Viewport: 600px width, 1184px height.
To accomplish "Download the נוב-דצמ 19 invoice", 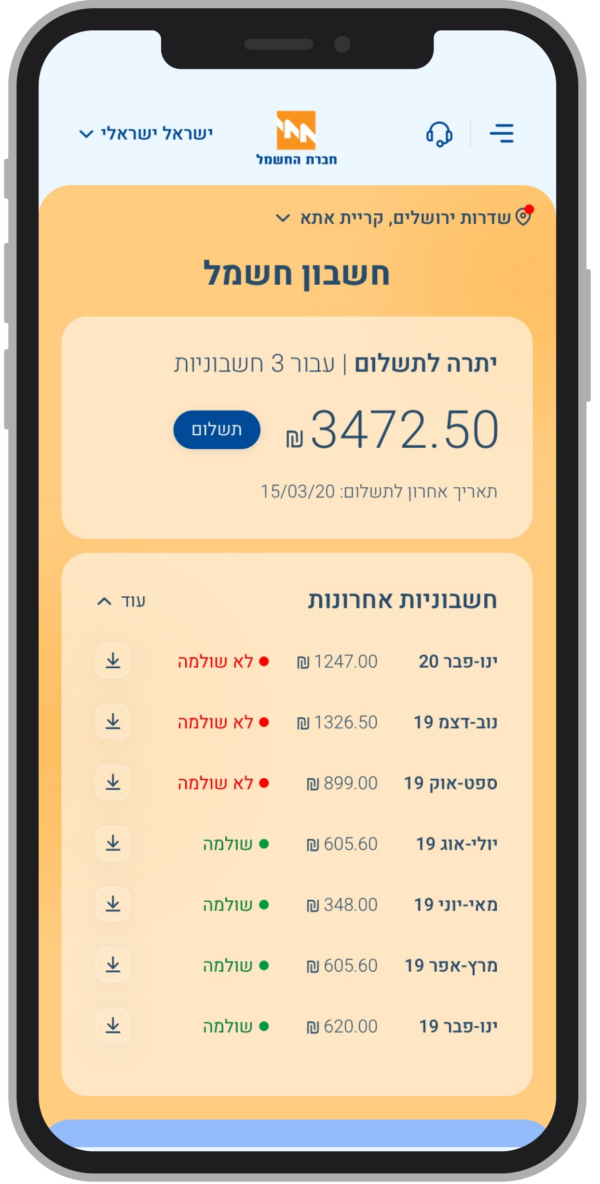I will [x=113, y=722].
